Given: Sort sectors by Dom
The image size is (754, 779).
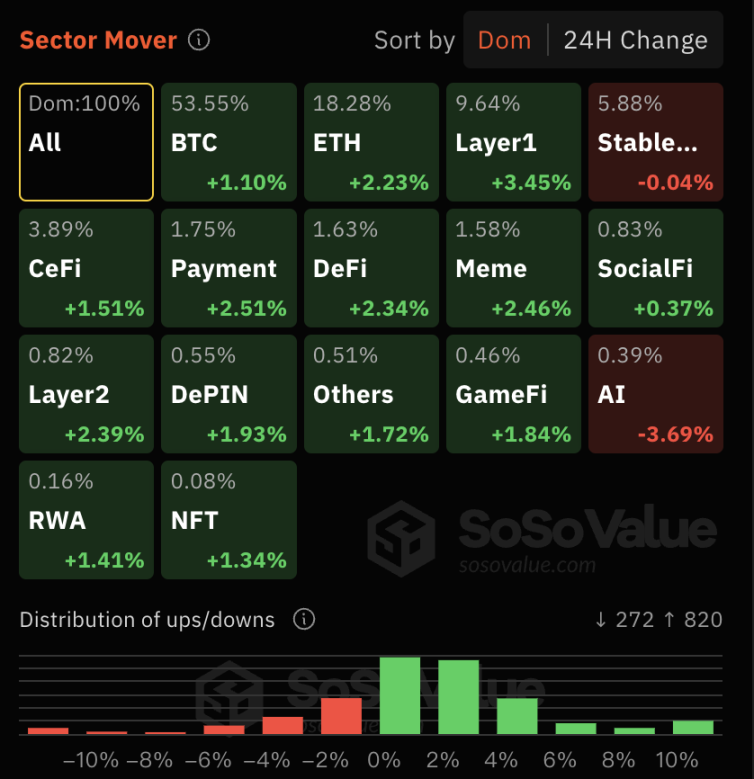Looking at the screenshot, I should [505, 41].
